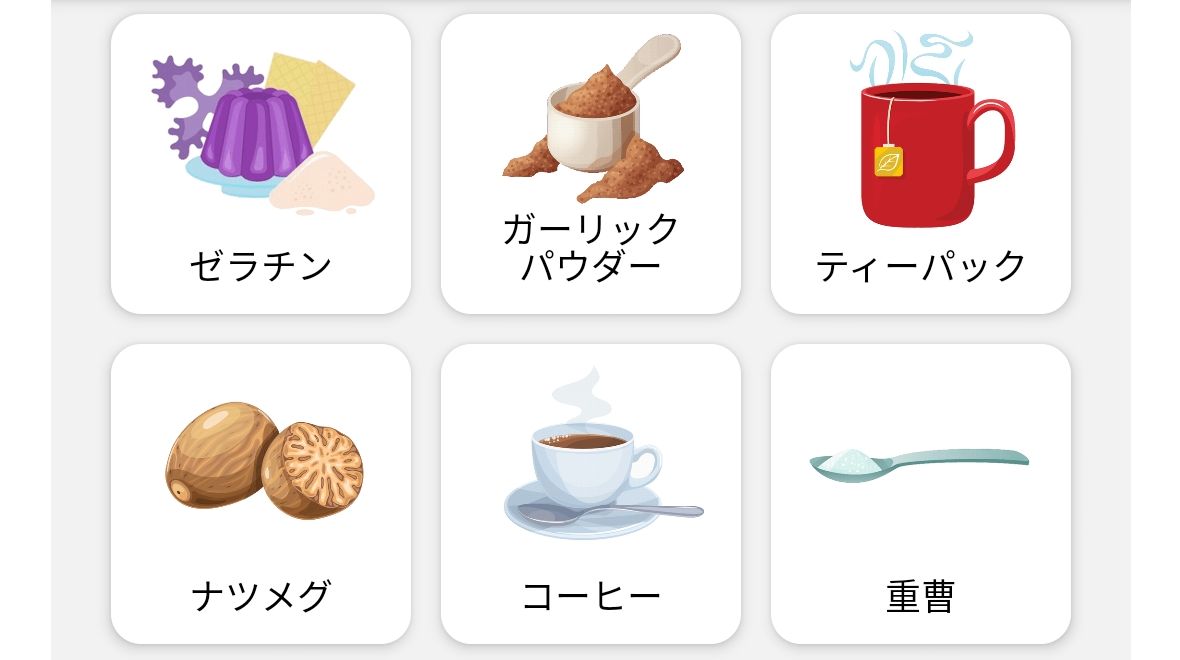Choose the ナツメグ tile
This screenshot has width=1180, height=660.
pyautogui.click(x=260, y=494)
